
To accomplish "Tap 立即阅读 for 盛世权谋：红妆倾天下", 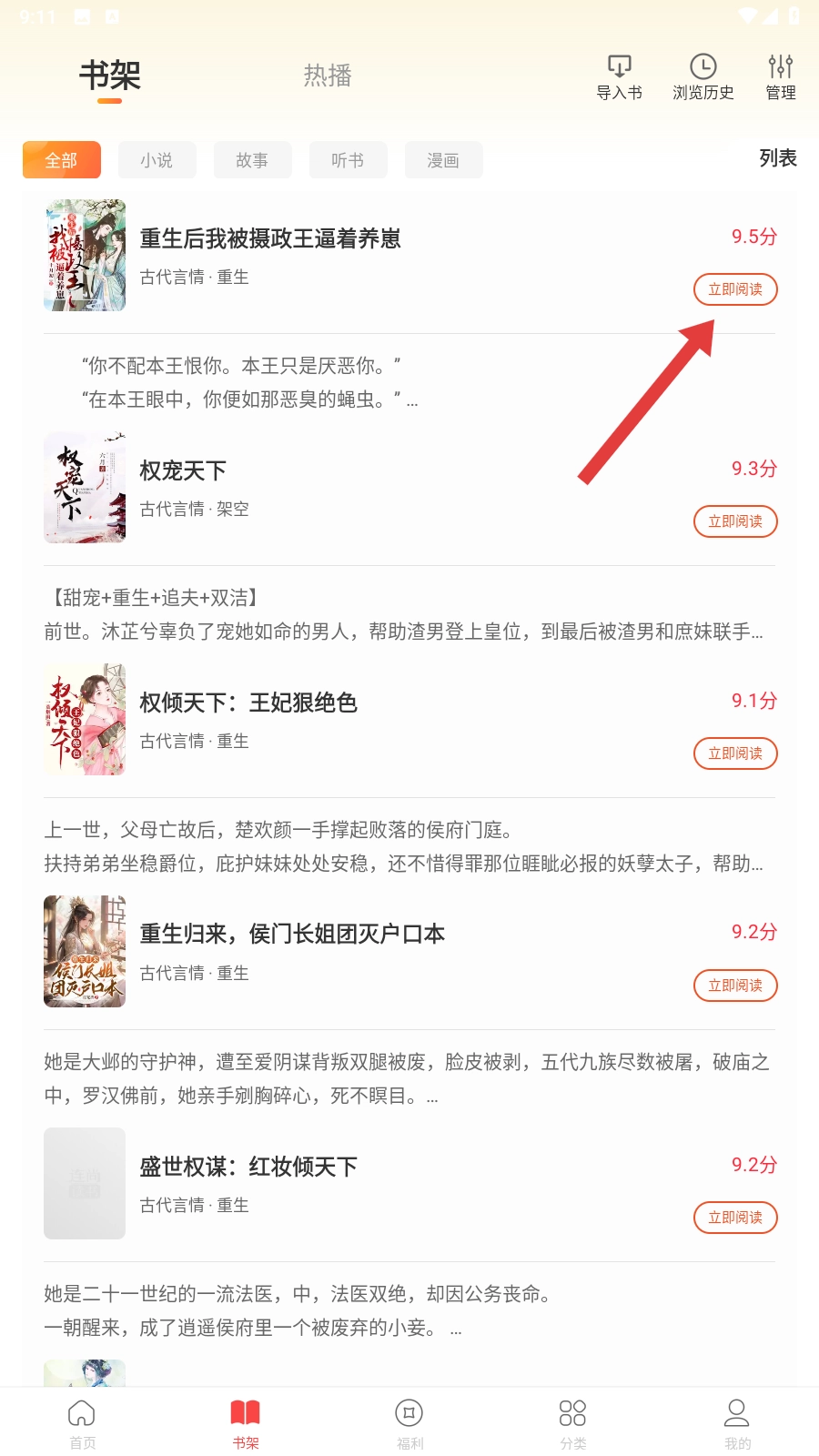I will pyautogui.click(x=735, y=1218).
